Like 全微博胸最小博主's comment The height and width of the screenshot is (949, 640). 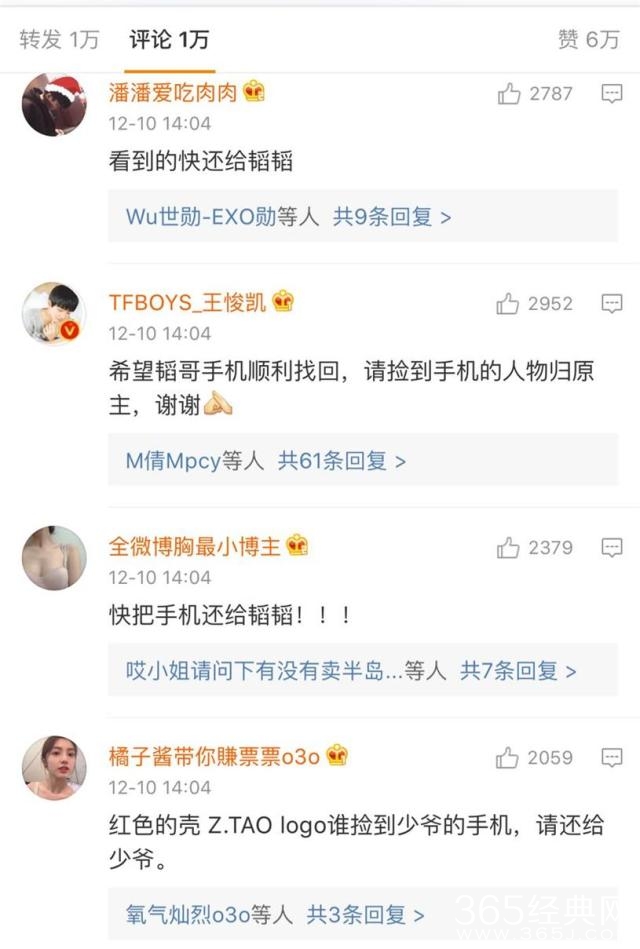click(509, 547)
